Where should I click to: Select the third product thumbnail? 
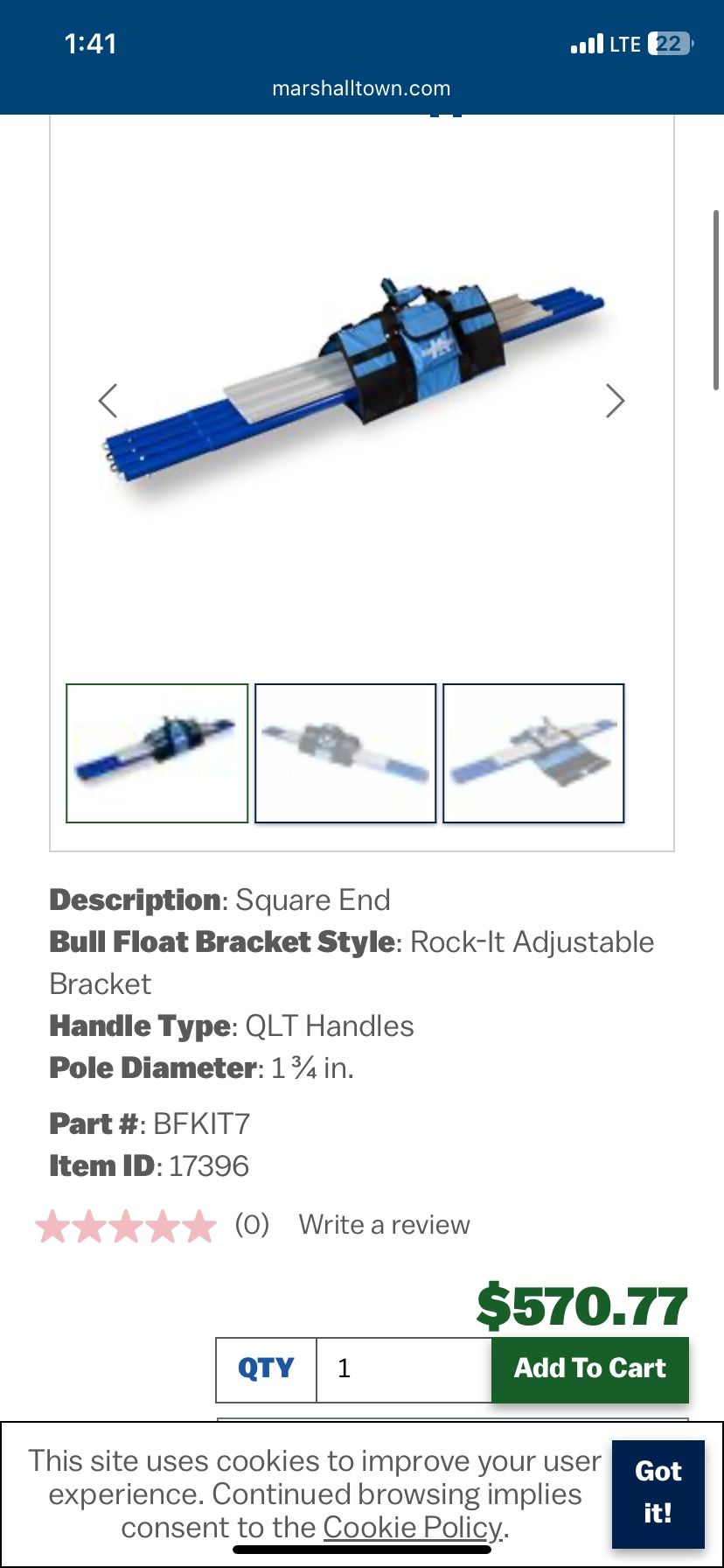(x=533, y=752)
